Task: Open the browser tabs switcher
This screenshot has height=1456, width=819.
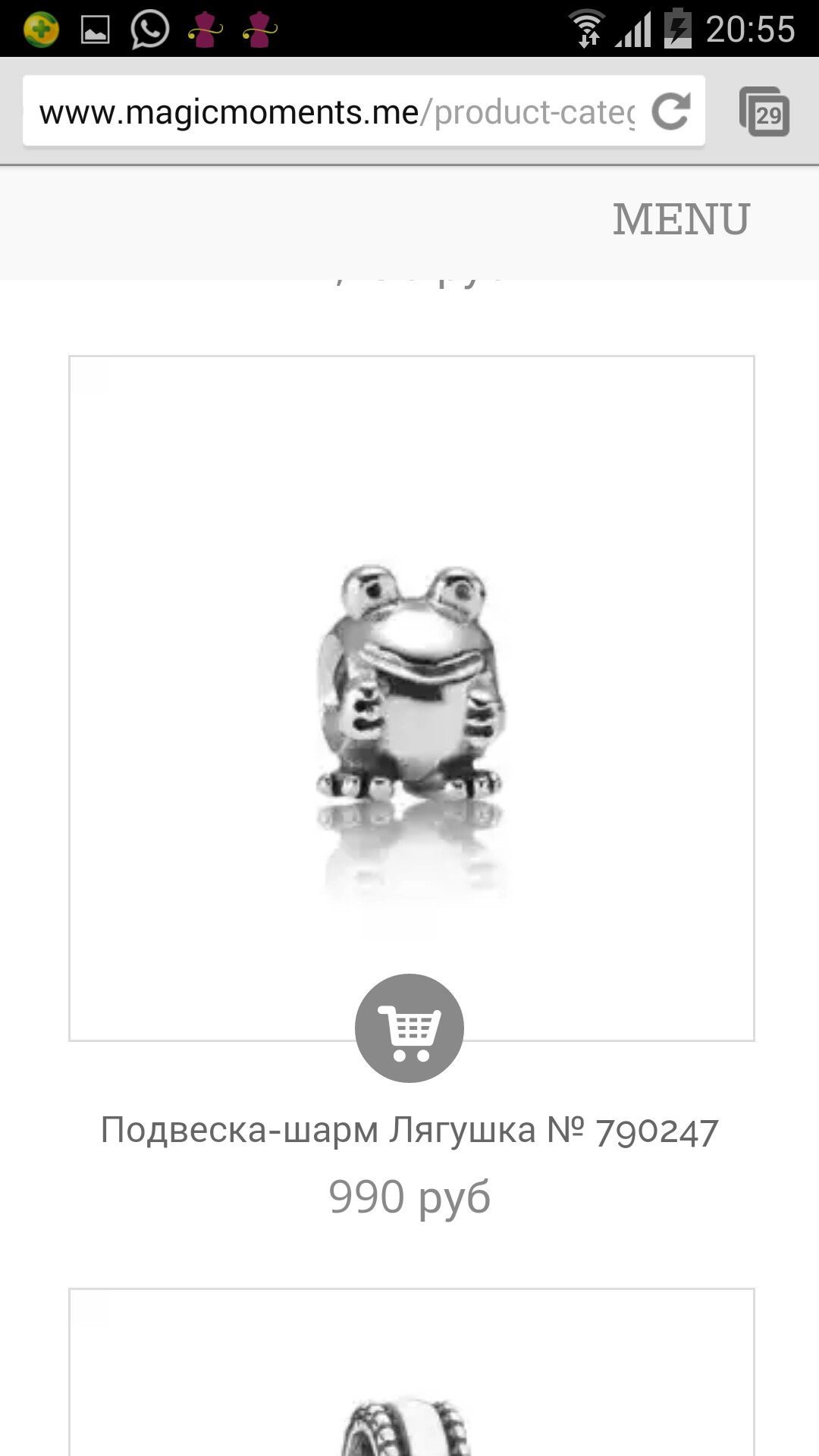Action: 764,112
